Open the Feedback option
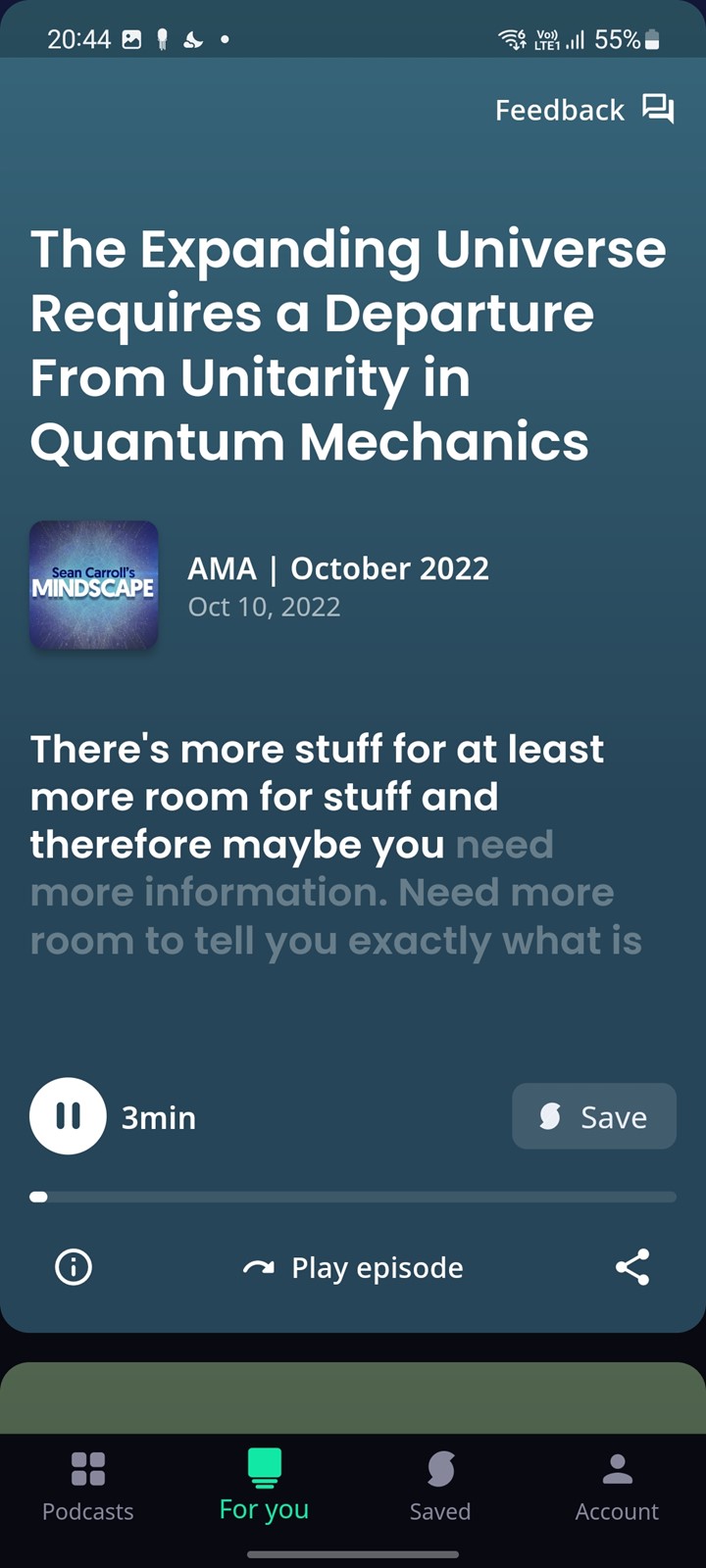 (x=584, y=110)
